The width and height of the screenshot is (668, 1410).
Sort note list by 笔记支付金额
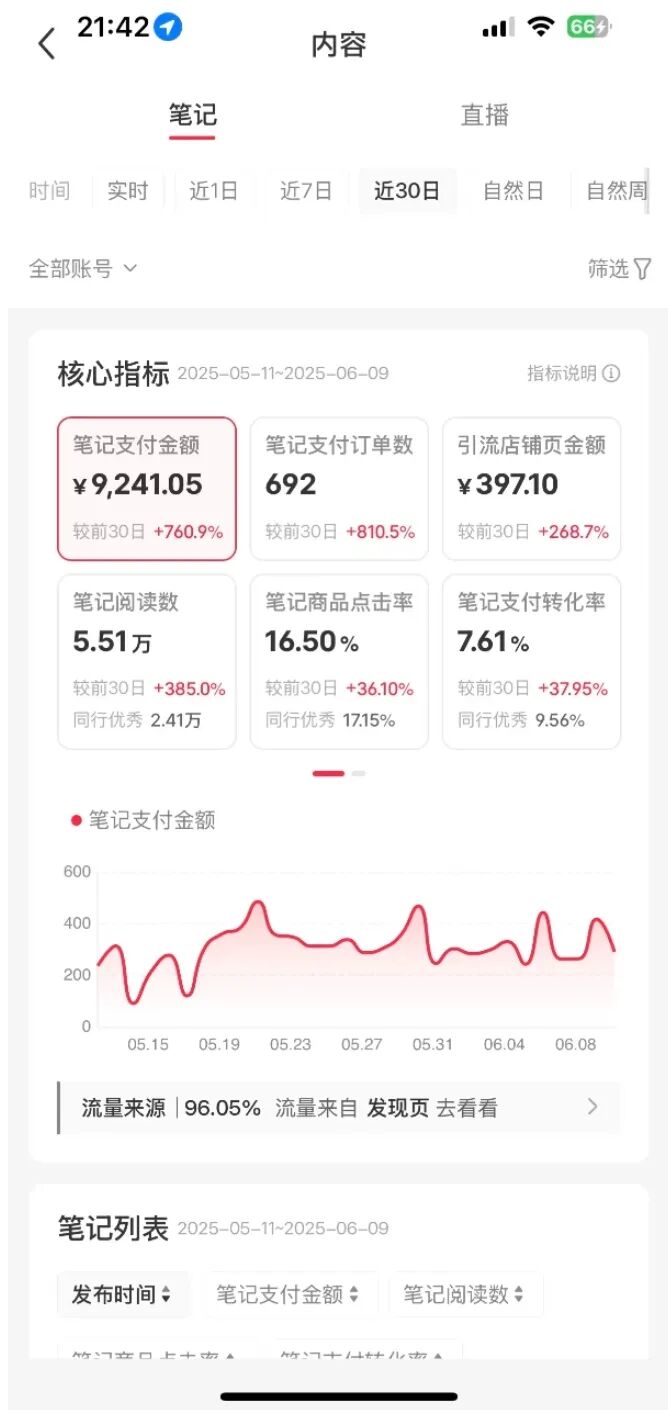(x=288, y=1294)
